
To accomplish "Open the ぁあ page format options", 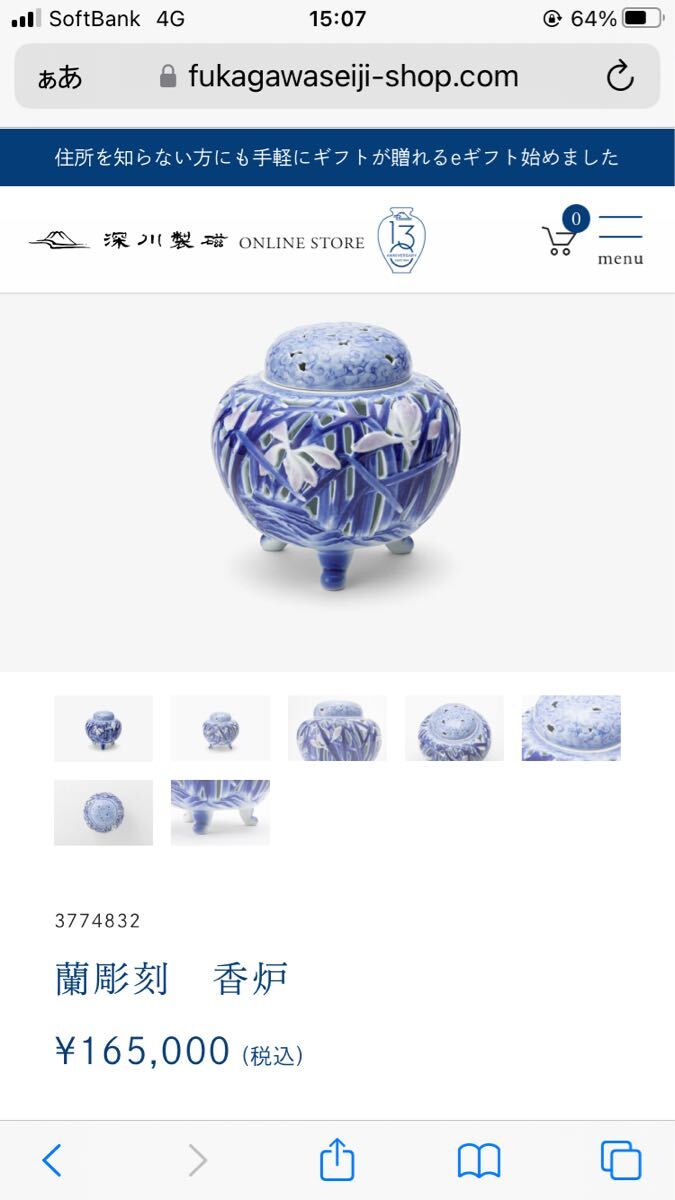I will tap(60, 77).
